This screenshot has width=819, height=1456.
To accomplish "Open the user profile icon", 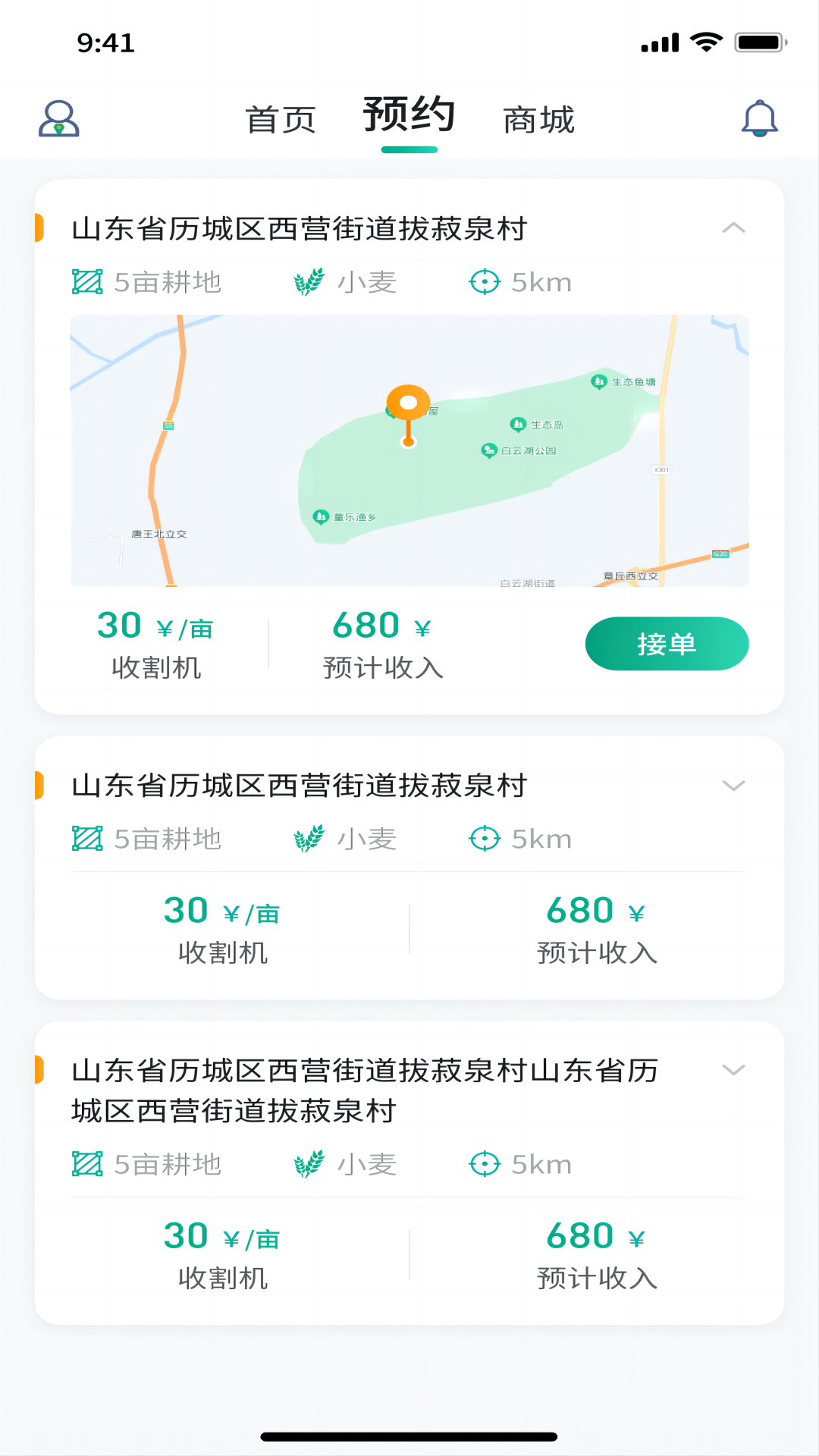I will tap(59, 119).
